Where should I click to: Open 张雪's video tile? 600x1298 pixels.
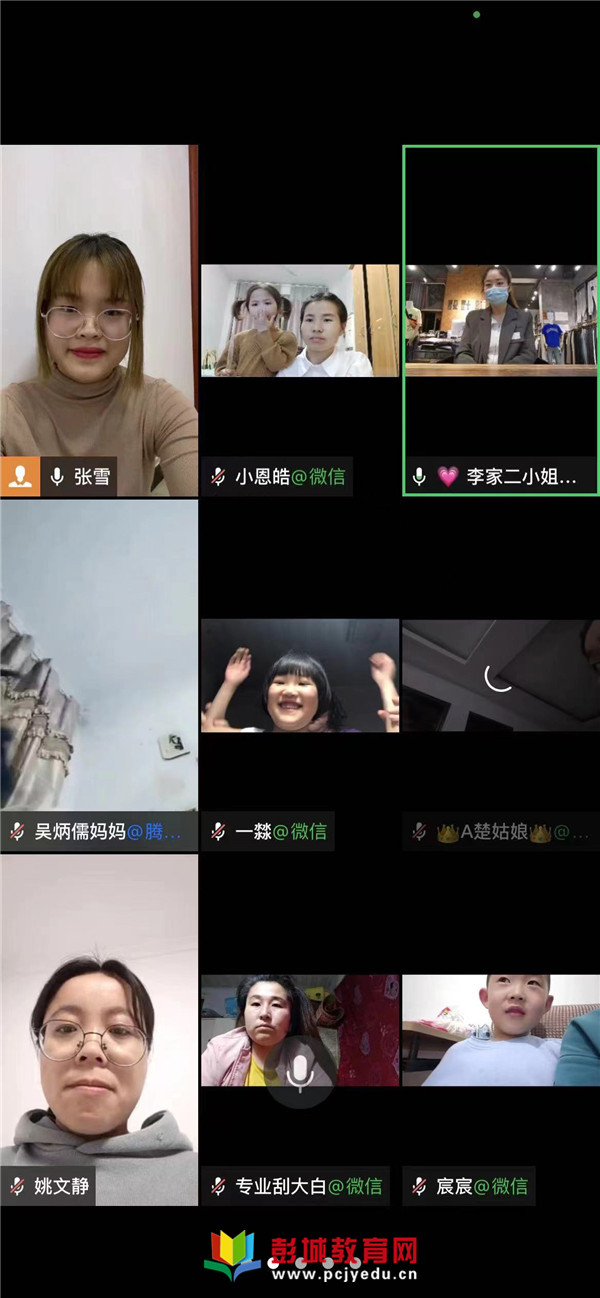tap(99, 320)
